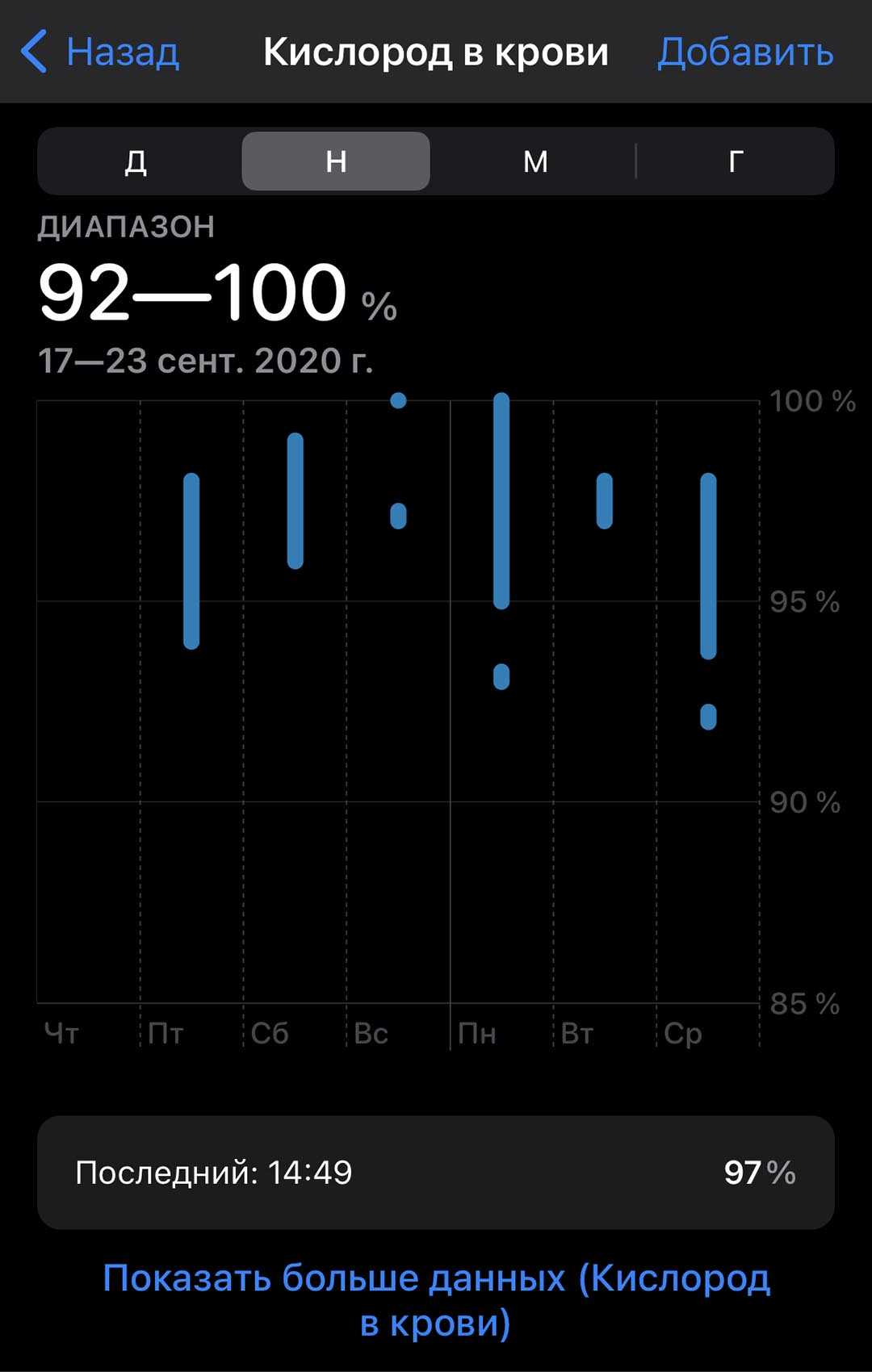Go back via the Назад button
The height and width of the screenshot is (1372, 872).
click(x=100, y=52)
